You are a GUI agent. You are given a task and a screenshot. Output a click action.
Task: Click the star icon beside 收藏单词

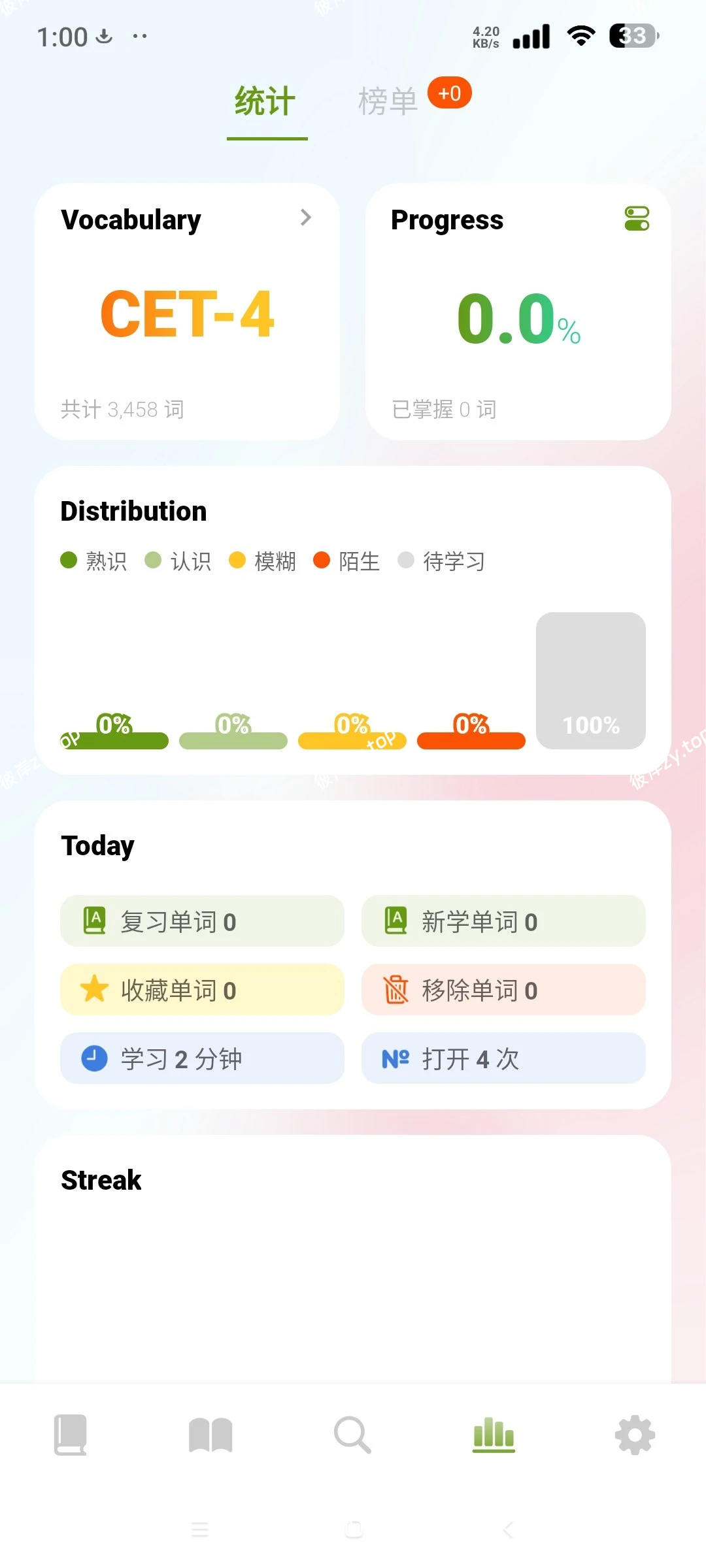(x=95, y=989)
